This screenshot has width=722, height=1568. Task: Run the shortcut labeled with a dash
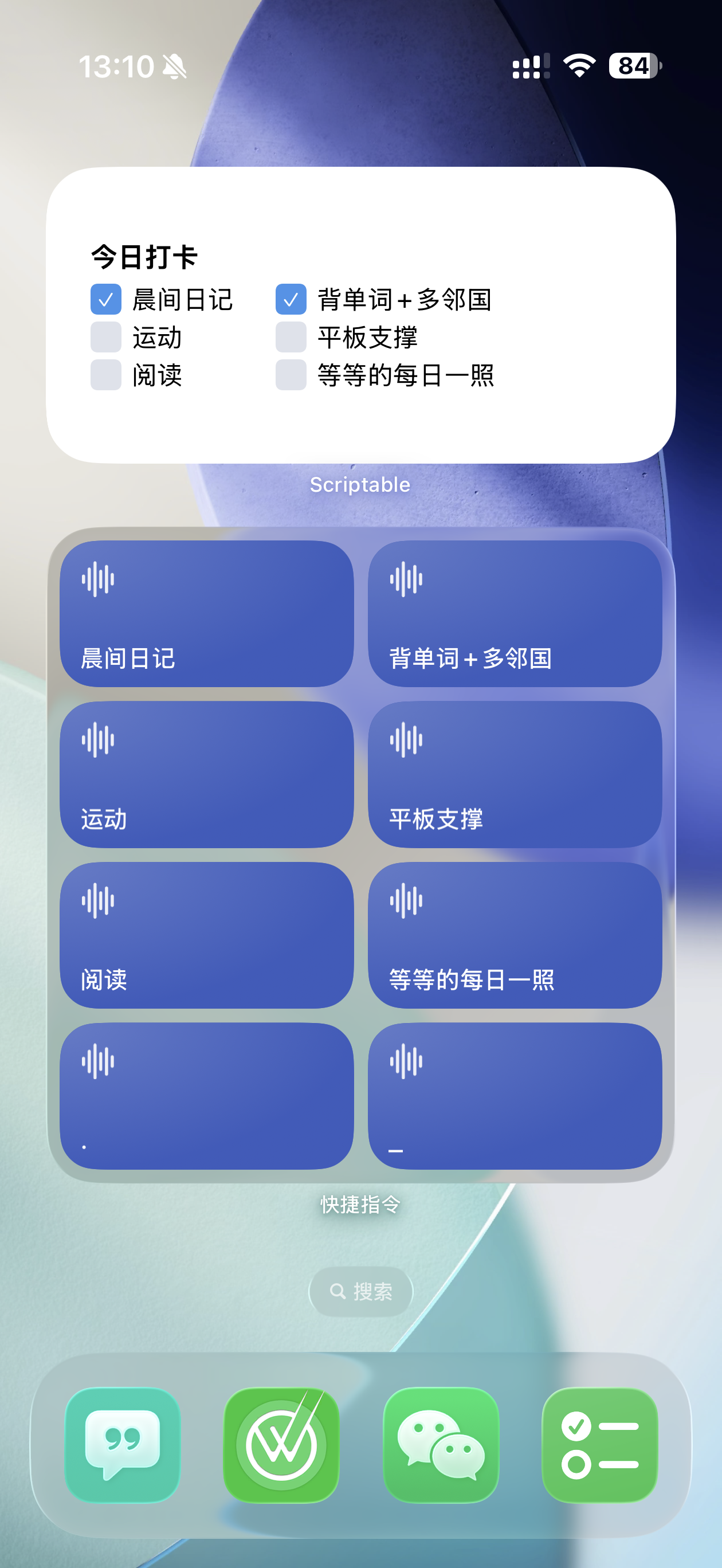click(x=515, y=1096)
